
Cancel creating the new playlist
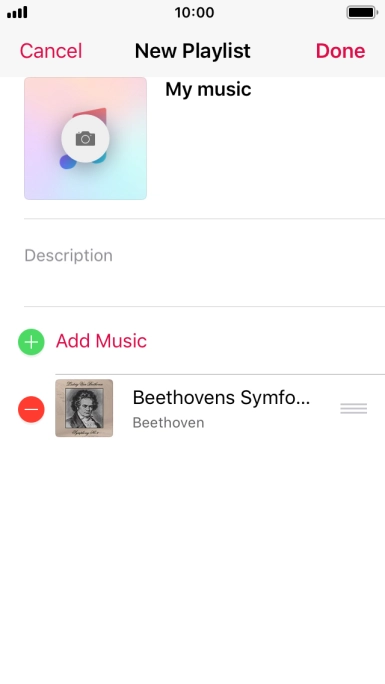51,51
